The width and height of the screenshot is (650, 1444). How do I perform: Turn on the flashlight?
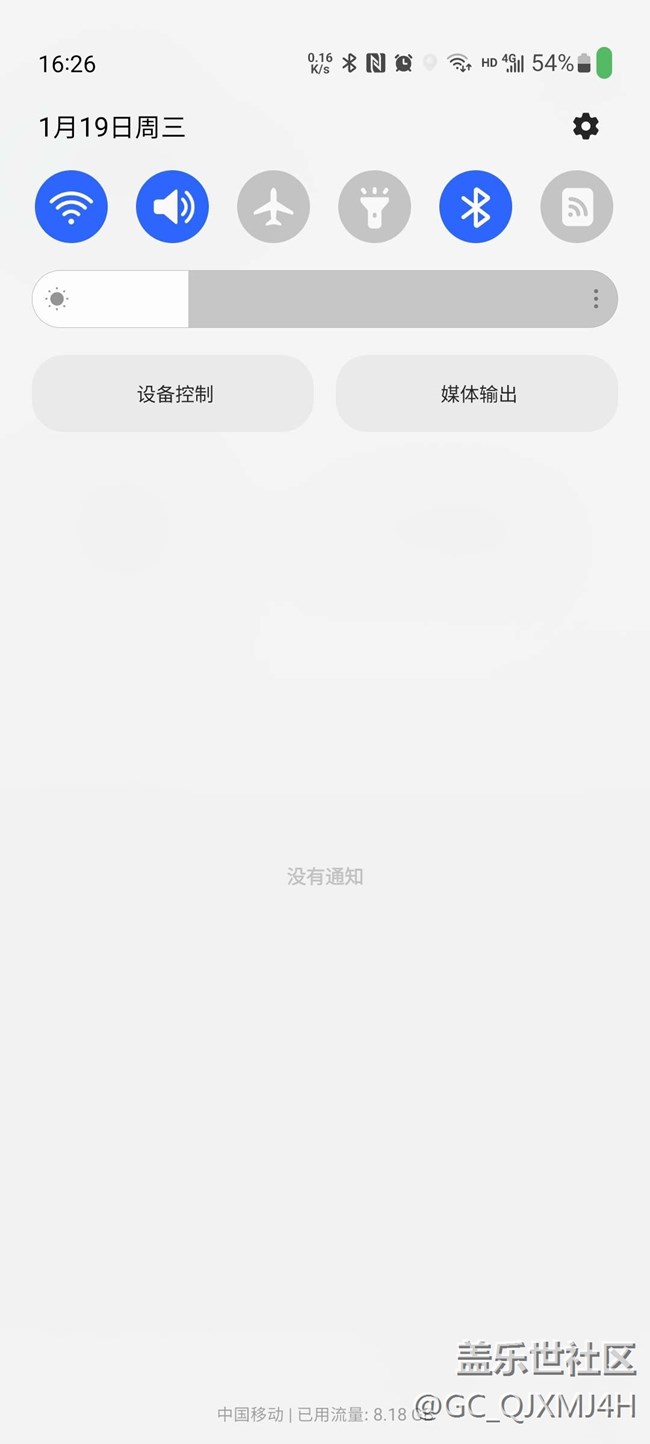(374, 207)
